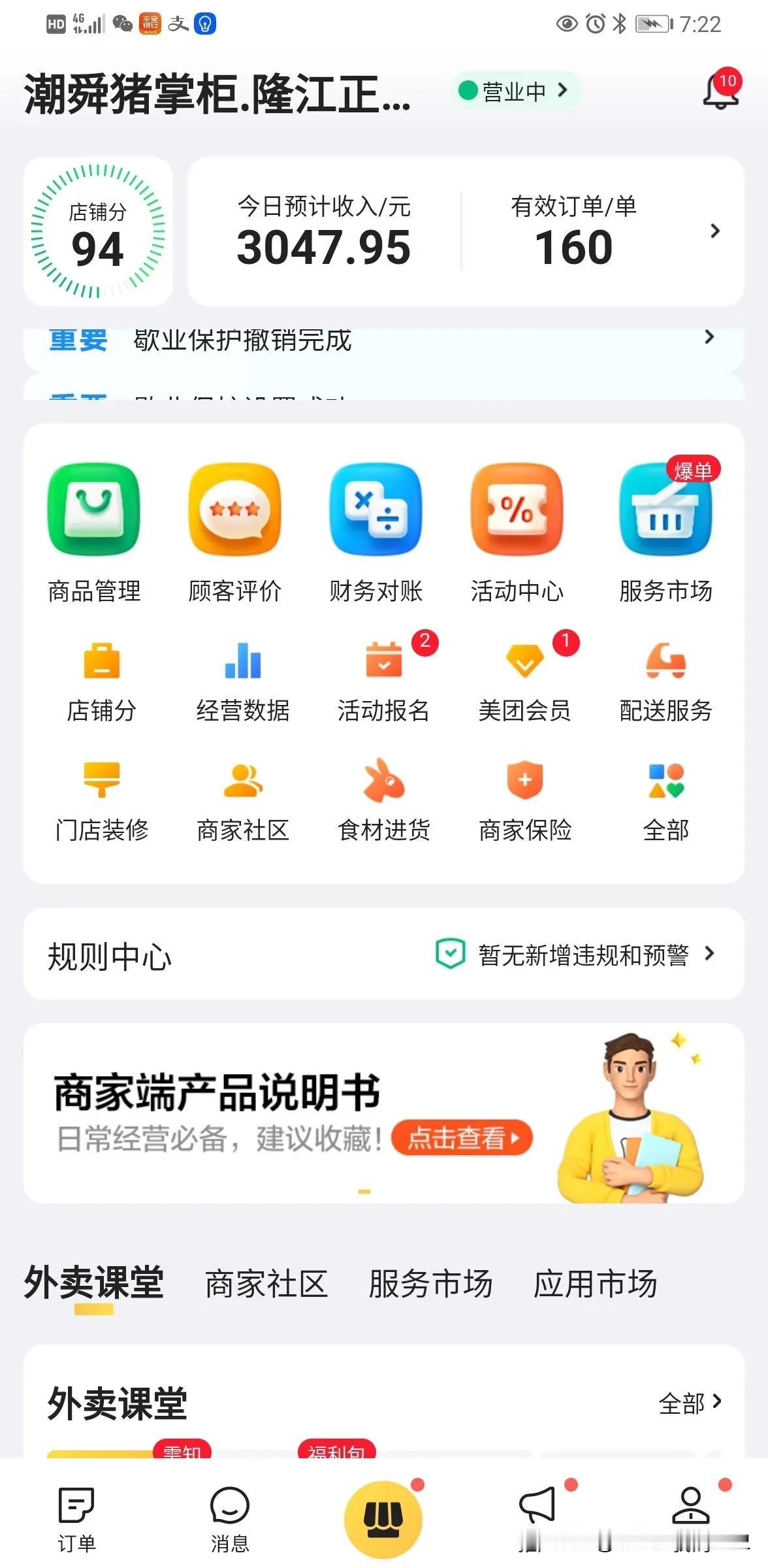Screen dimensions: 768x1568
Task: Expand the 营业中 status selector
Action: pos(515,90)
